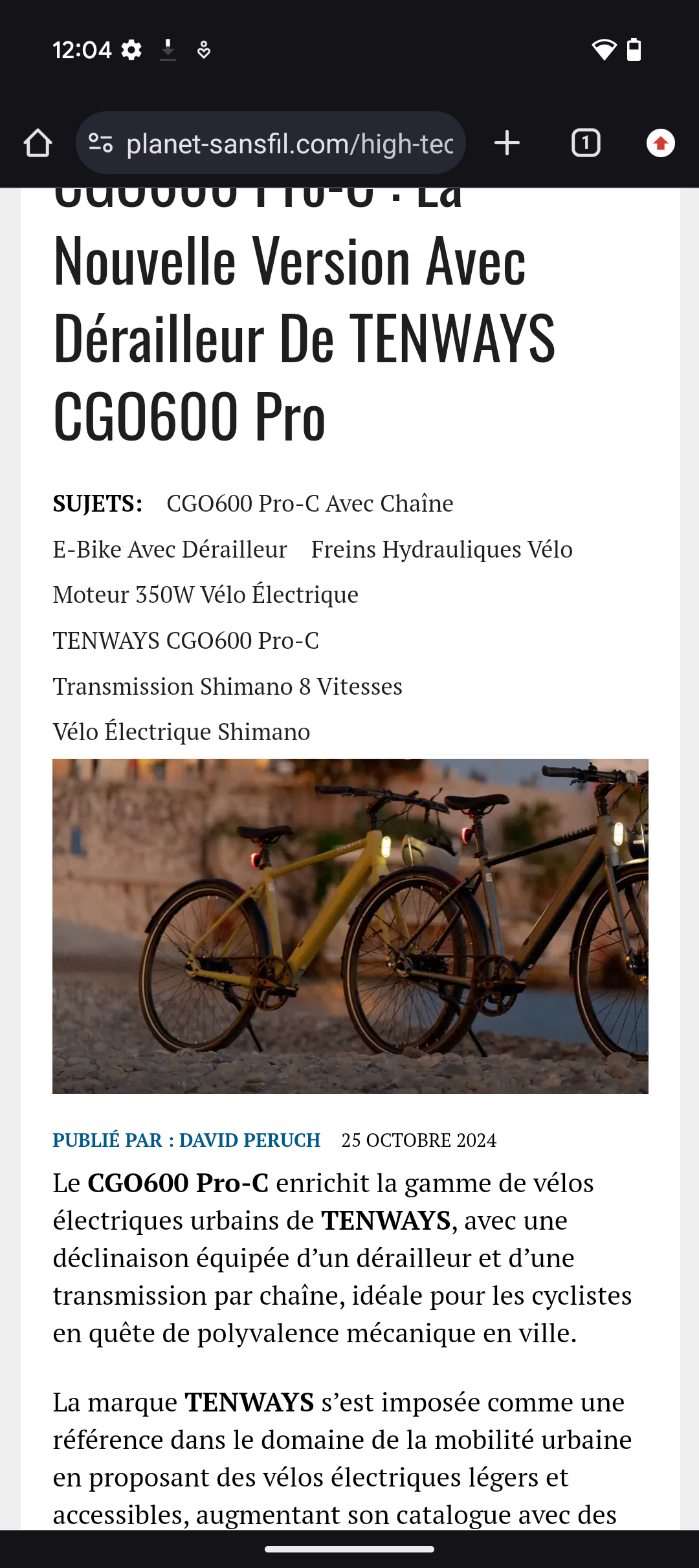
Task: Open topic Transmission Shimano 8 Vitesses
Action: pyautogui.click(x=227, y=686)
